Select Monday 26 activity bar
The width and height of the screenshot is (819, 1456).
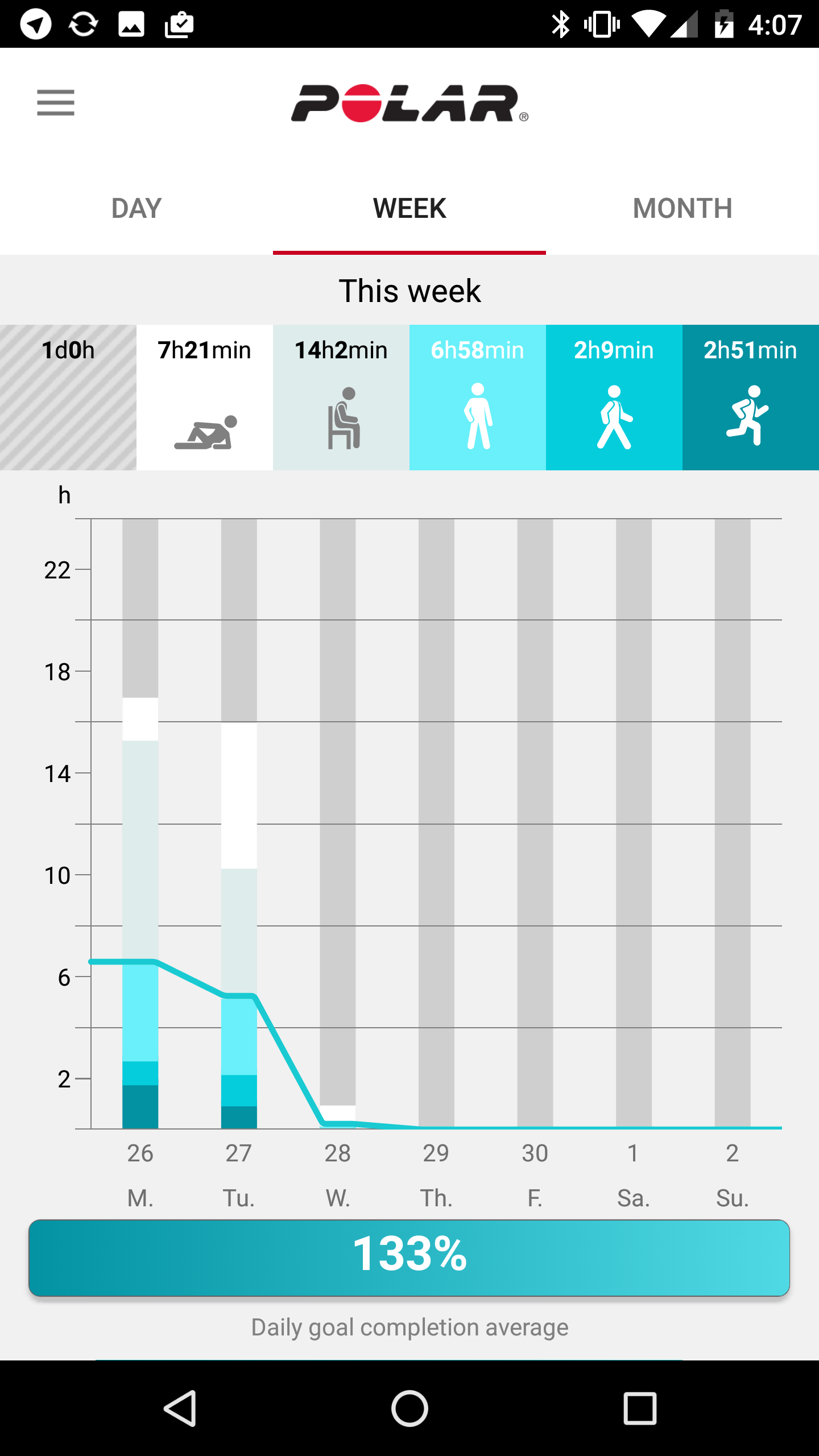click(x=140, y=824)
